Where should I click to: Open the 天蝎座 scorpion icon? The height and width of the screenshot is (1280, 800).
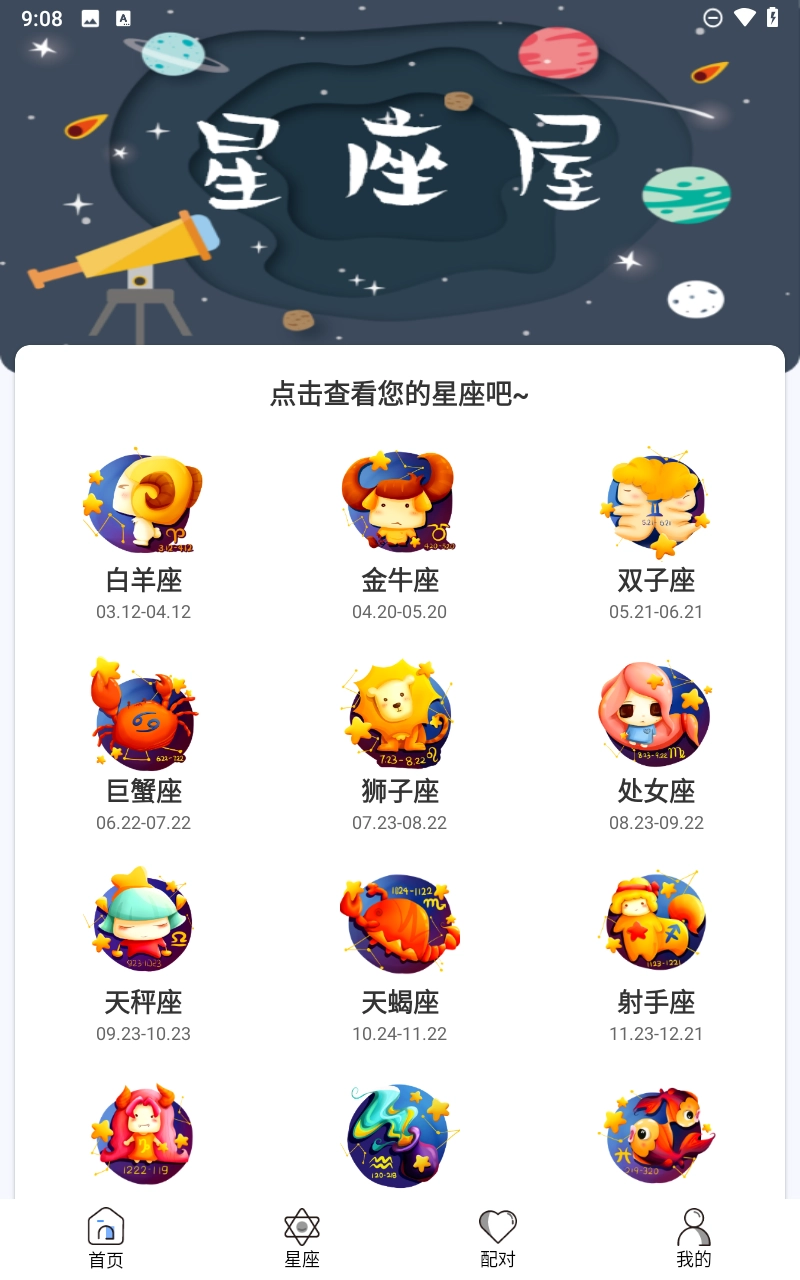[400, 922]
